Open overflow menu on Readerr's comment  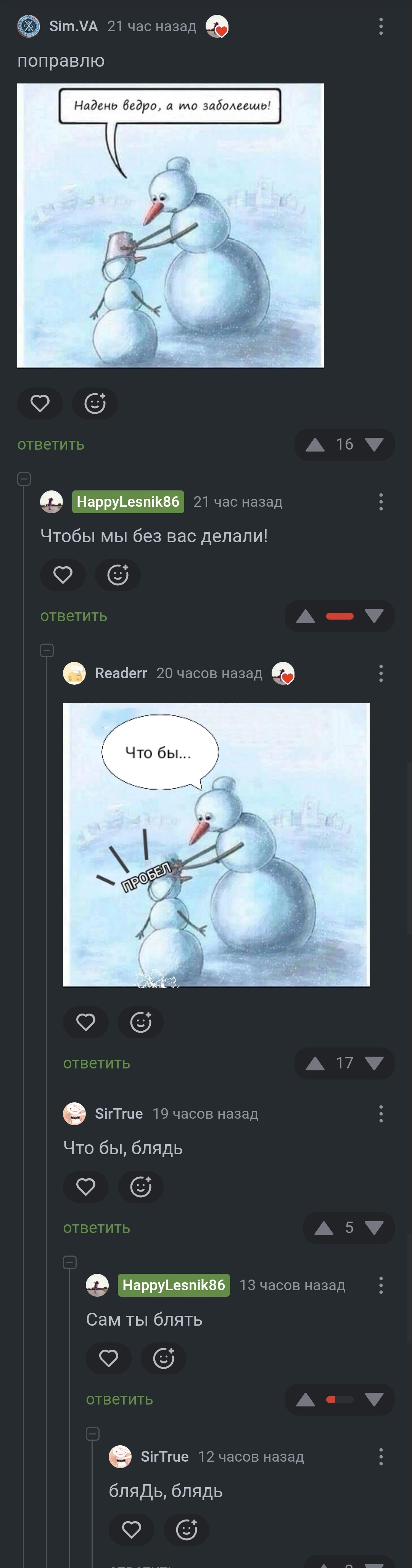click(x=381, y=673)
